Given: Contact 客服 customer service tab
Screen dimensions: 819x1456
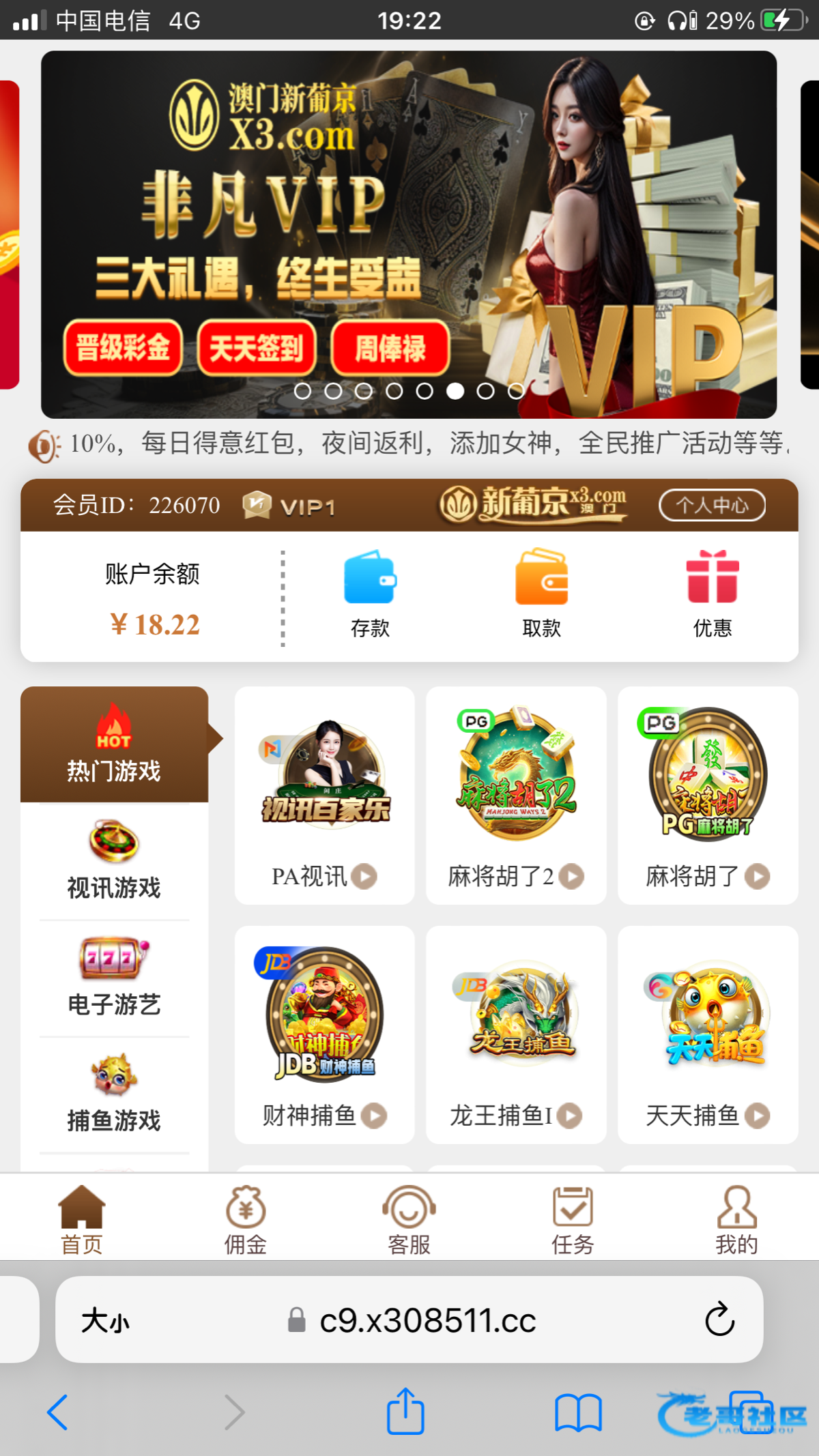Looking at the screenshot, I should pos(409,1219).
